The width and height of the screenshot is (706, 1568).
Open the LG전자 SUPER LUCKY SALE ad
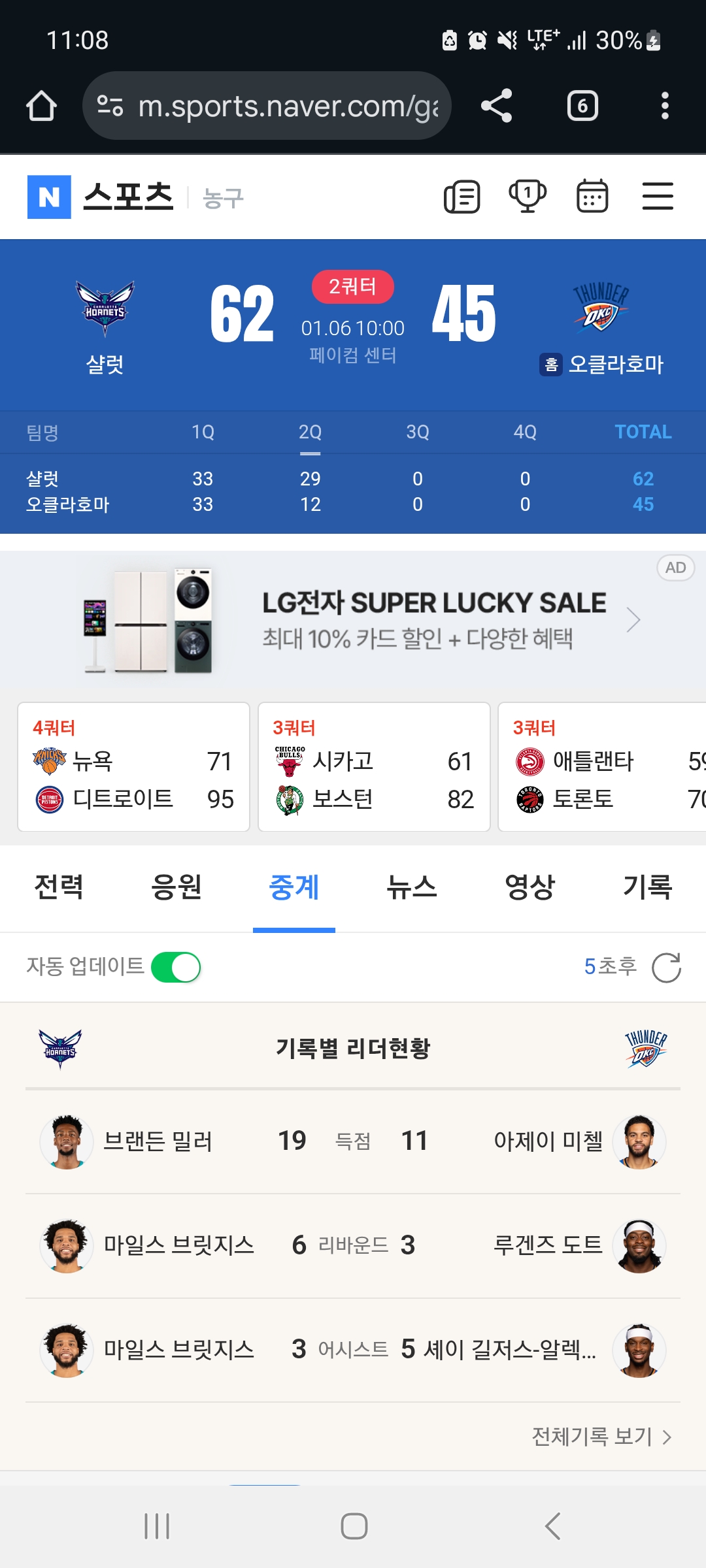[x=431, y=619]
